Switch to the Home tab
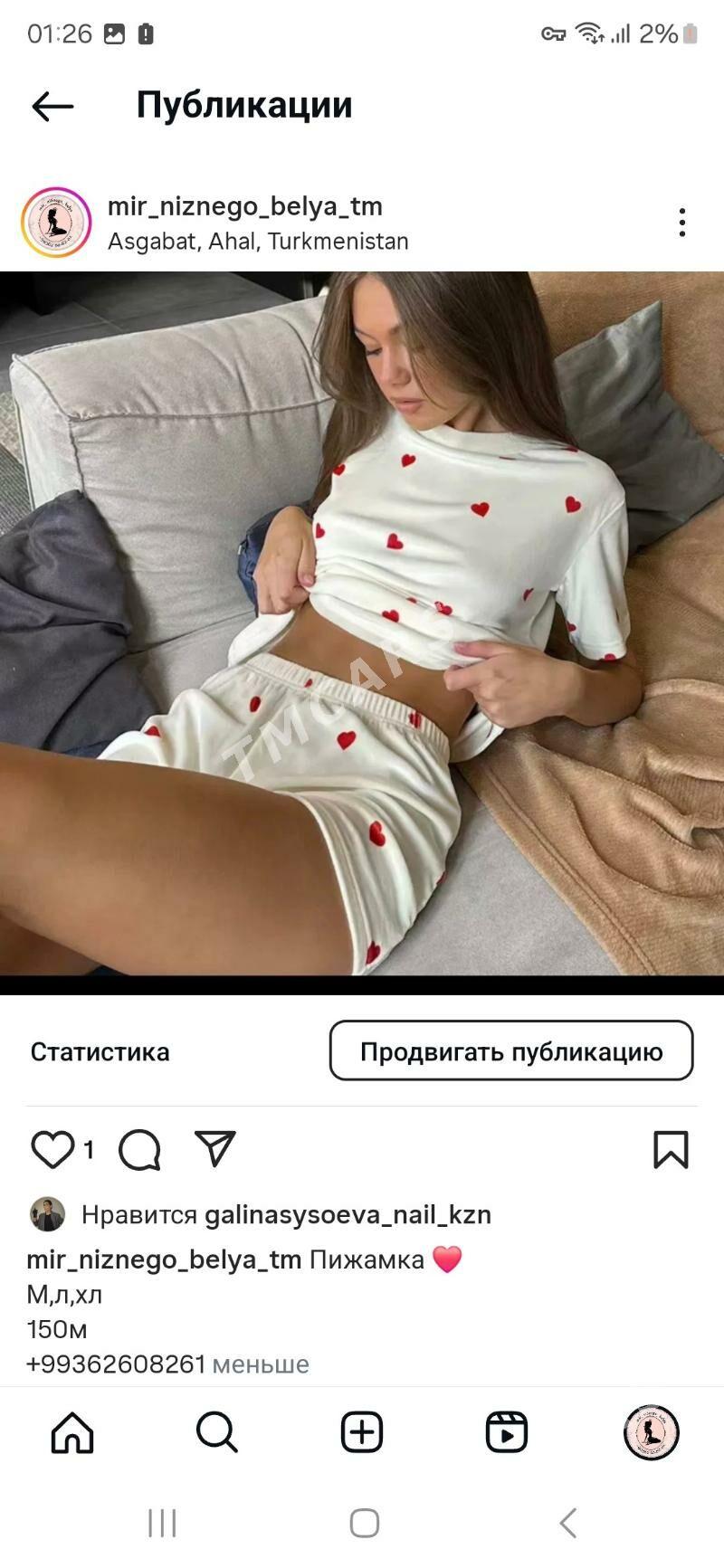Viewport: 724px width, 1568px height. click(72, 1432)
